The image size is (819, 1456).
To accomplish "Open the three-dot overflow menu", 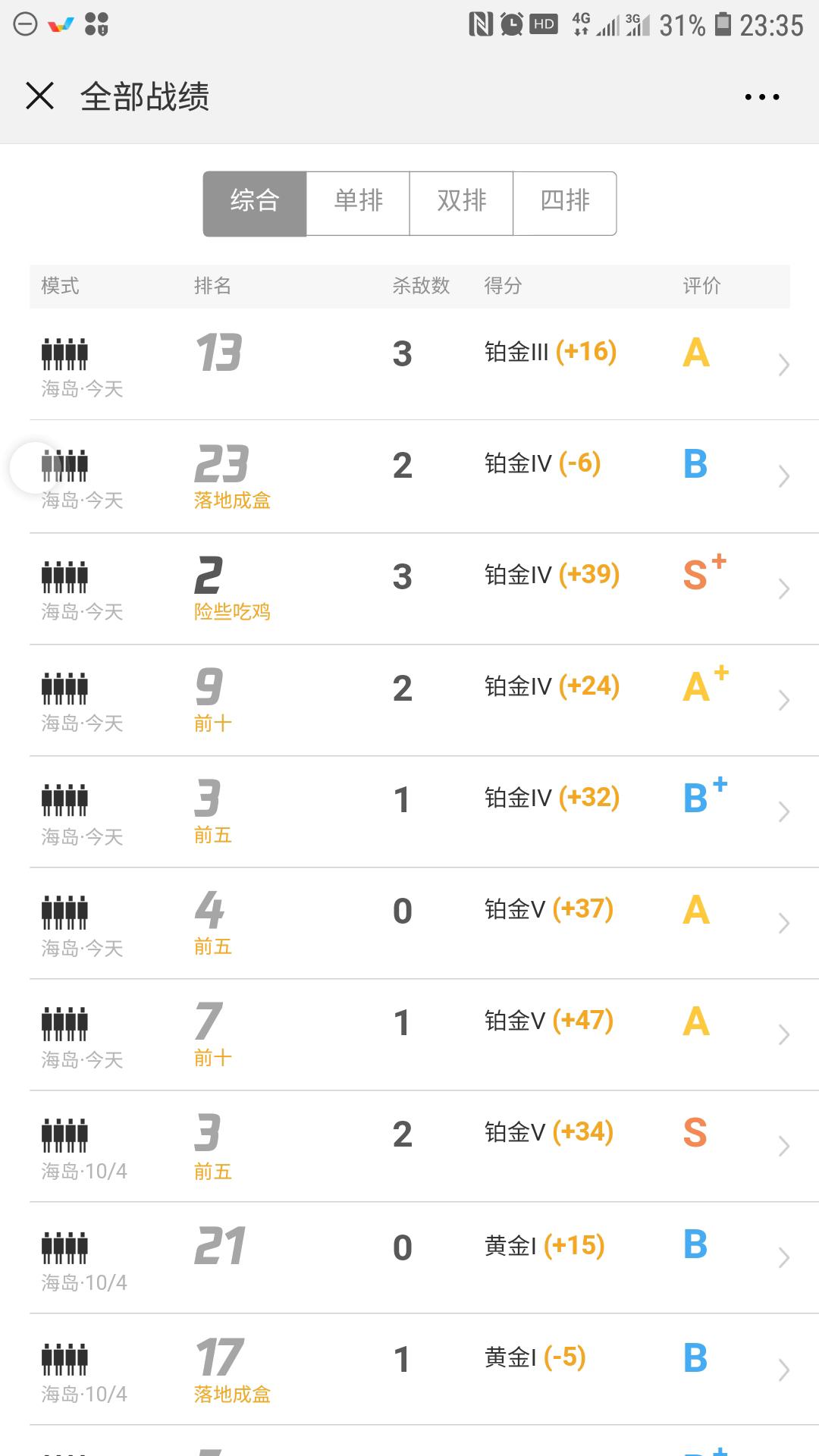I will click(x=762, y=97).
